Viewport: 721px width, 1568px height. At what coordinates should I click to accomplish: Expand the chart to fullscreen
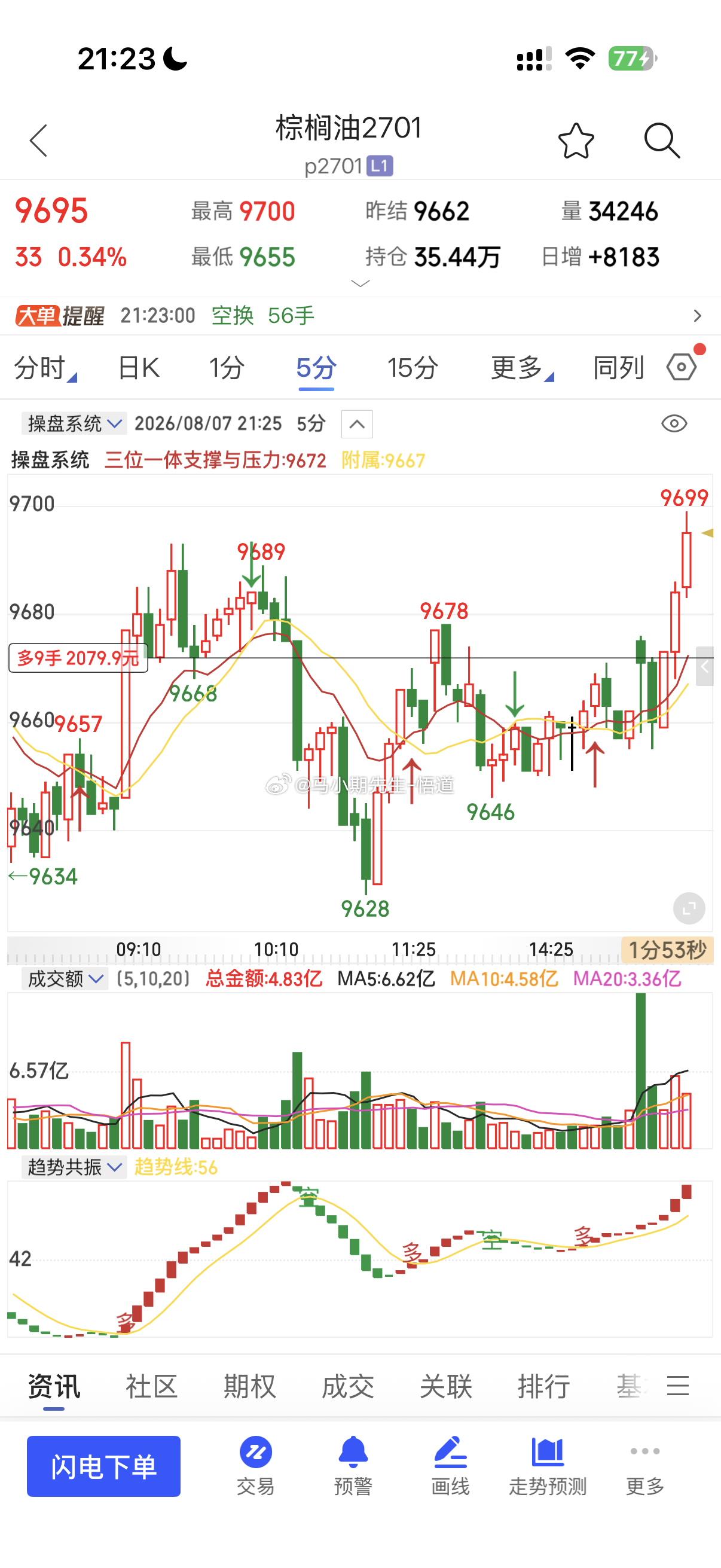pos(689,908)
